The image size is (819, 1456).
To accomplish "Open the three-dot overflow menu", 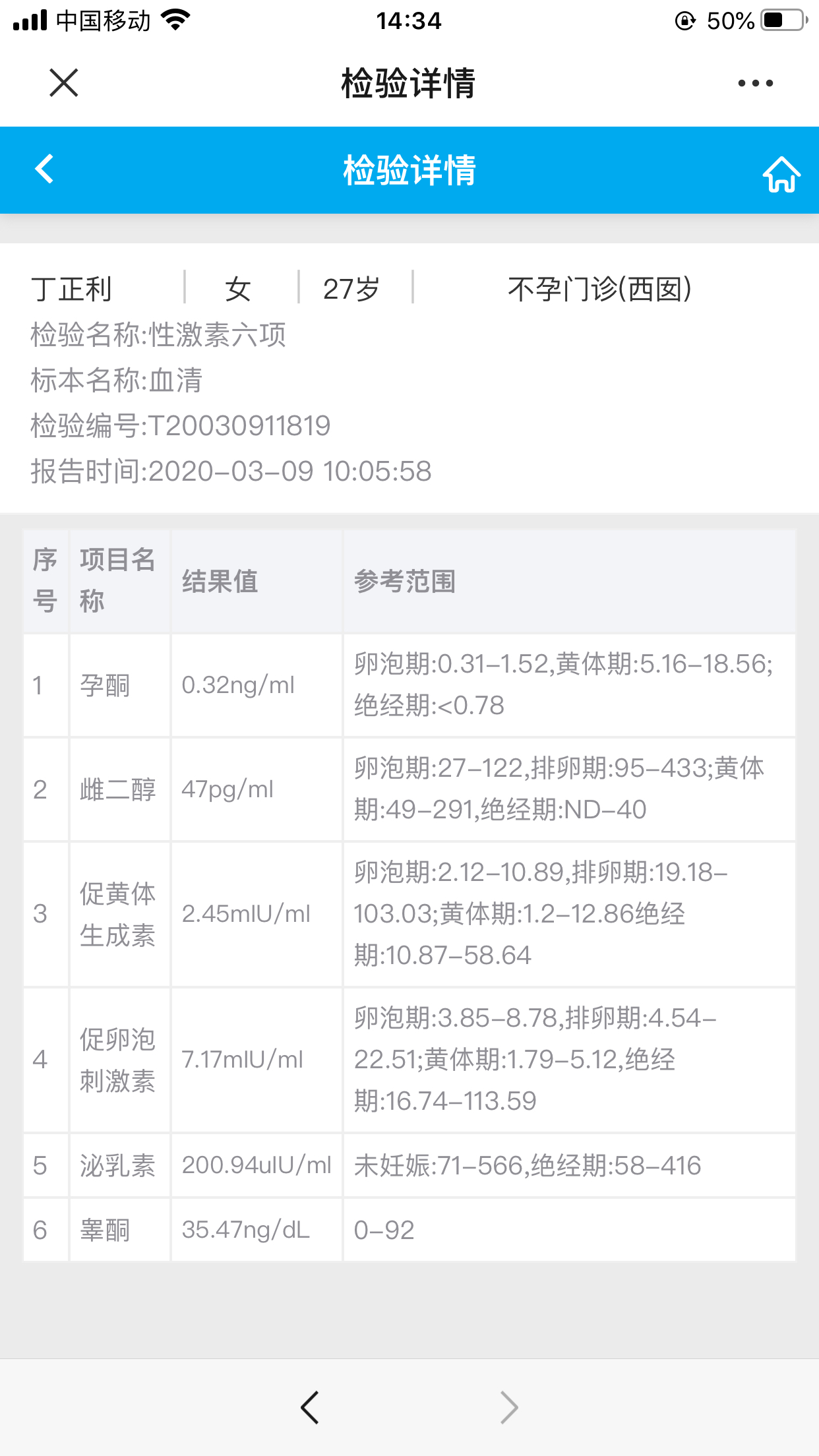I will (x=755, y=83).
